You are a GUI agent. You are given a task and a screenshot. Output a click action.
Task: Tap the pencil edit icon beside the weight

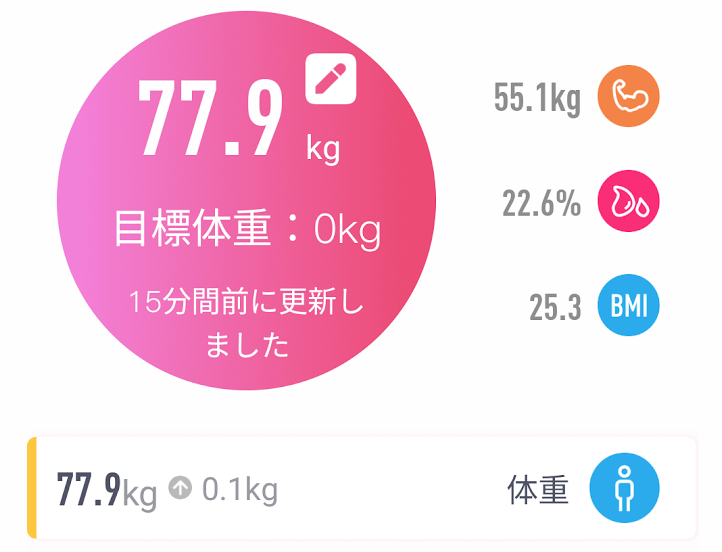(331, 79)
